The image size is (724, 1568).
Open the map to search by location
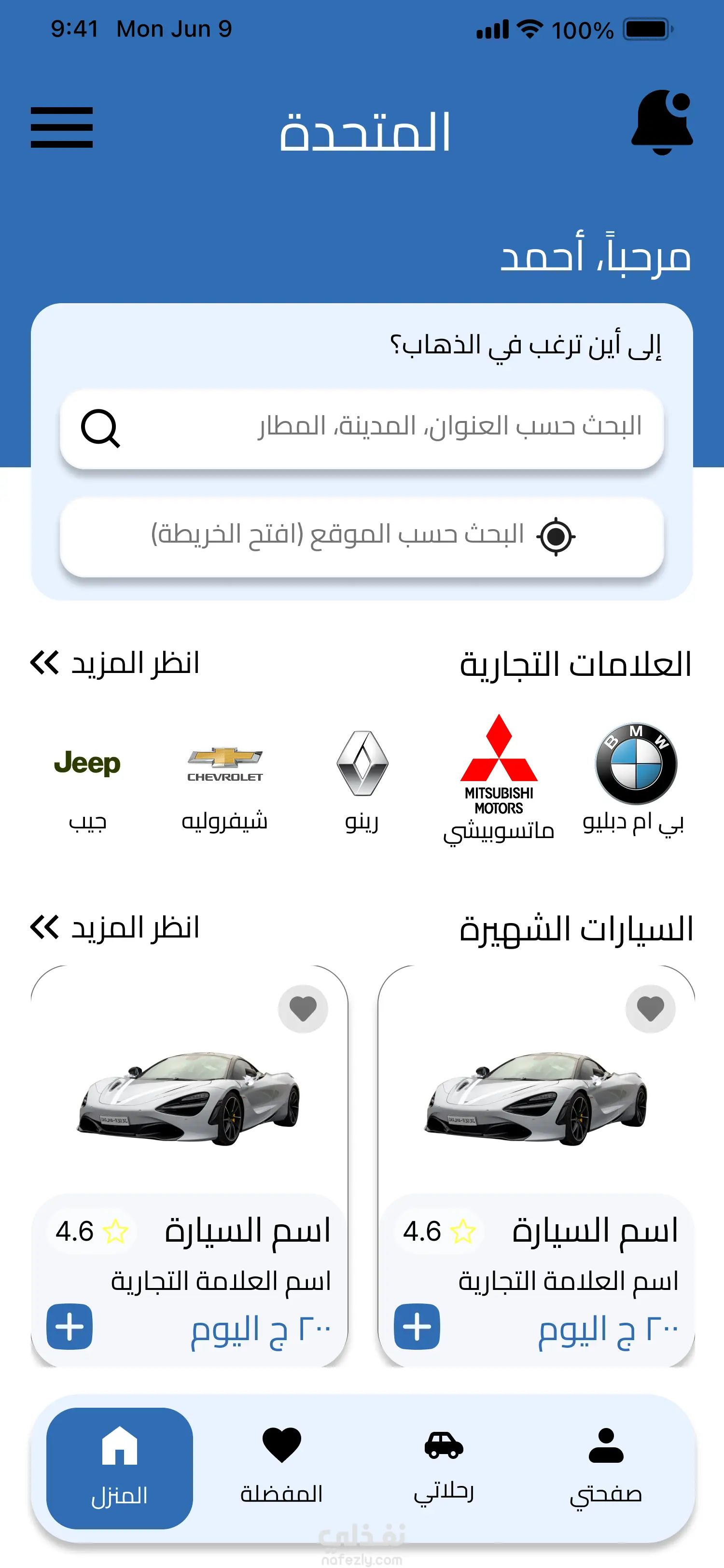(362, 536)
